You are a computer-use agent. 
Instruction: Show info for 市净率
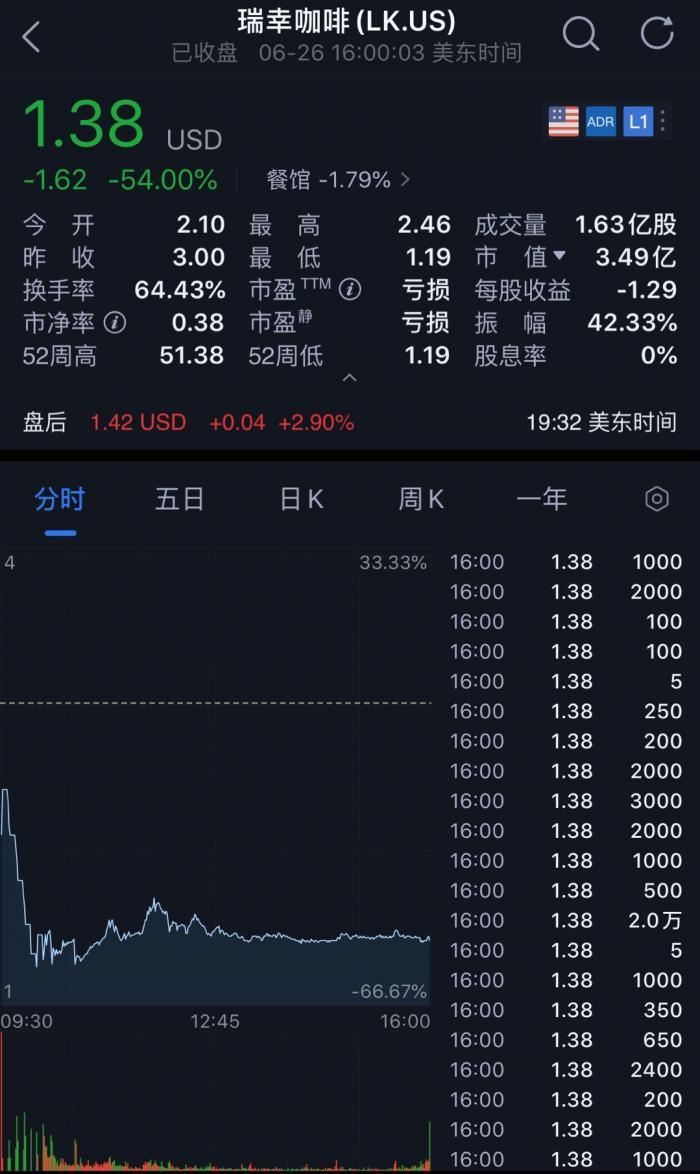[x=116, y=323]
